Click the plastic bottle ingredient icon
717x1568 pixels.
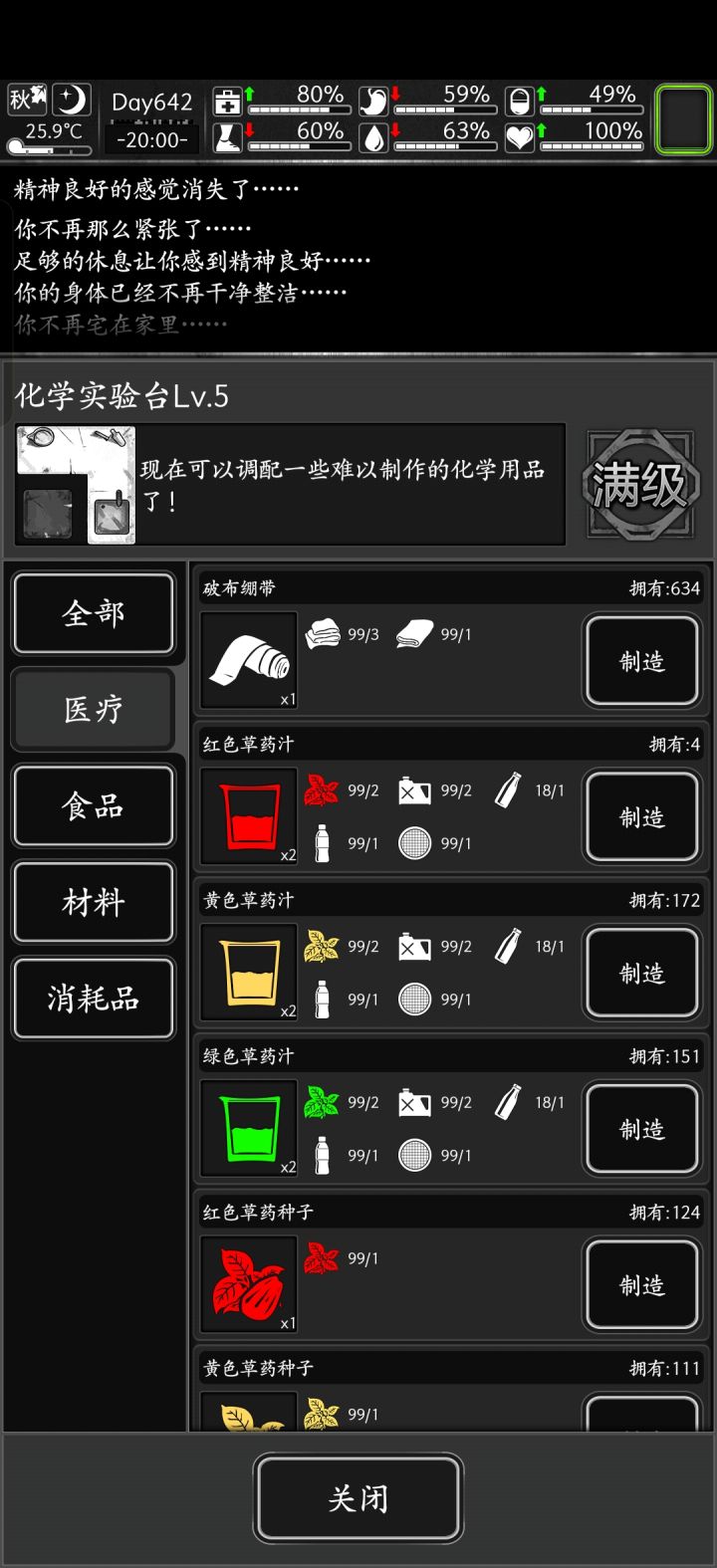321,843
